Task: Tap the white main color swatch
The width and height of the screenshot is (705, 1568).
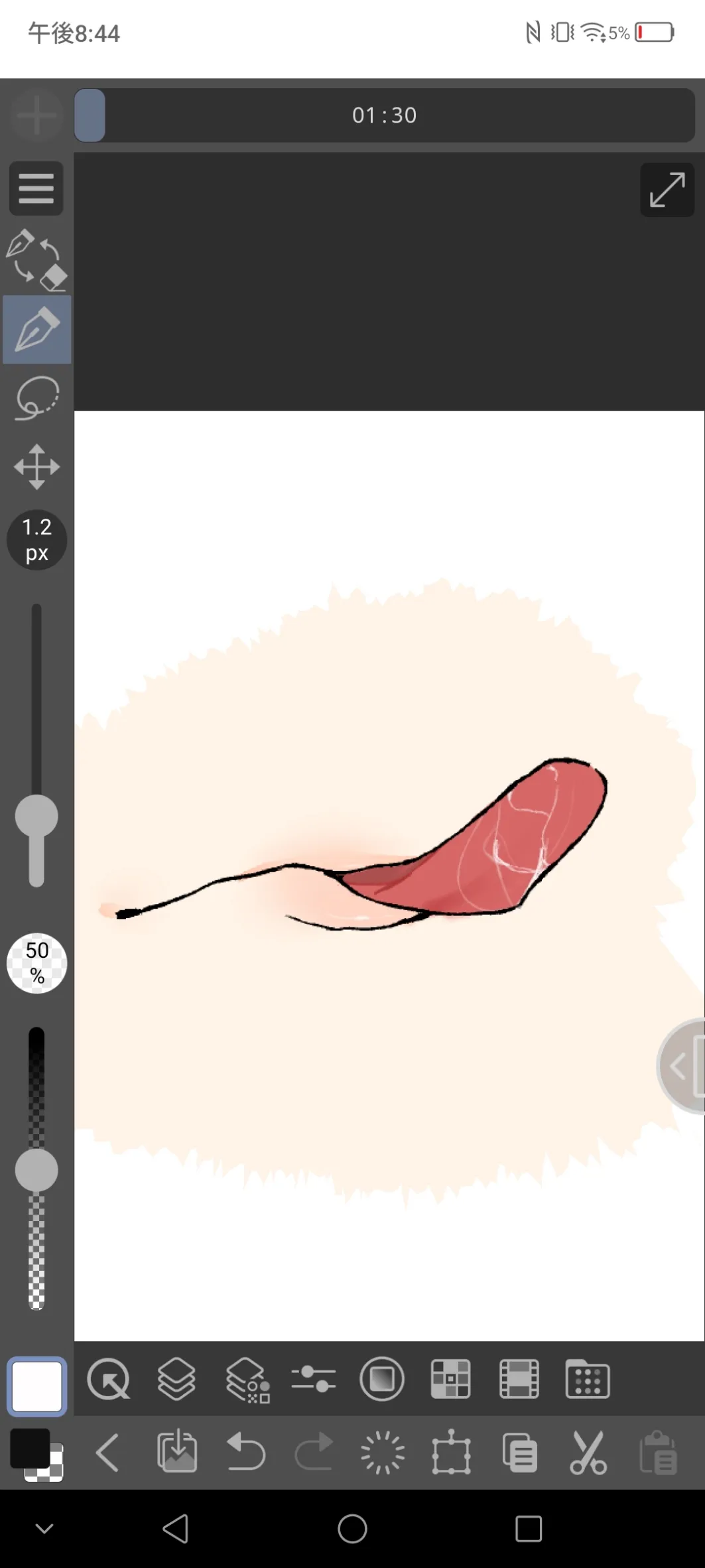Action: pyautogui.click(x=37, y=1386)
